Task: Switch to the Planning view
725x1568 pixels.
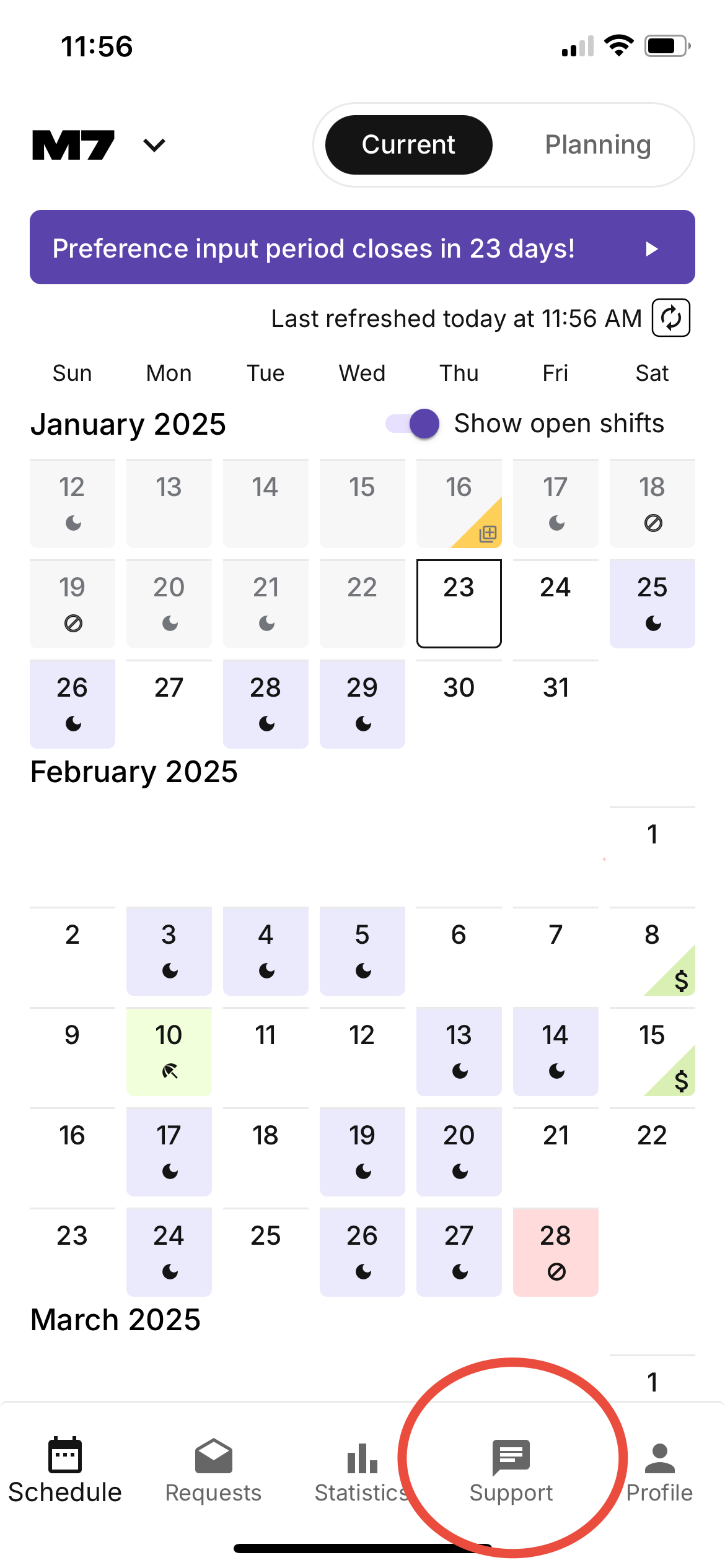Action: tap(597, 145)
